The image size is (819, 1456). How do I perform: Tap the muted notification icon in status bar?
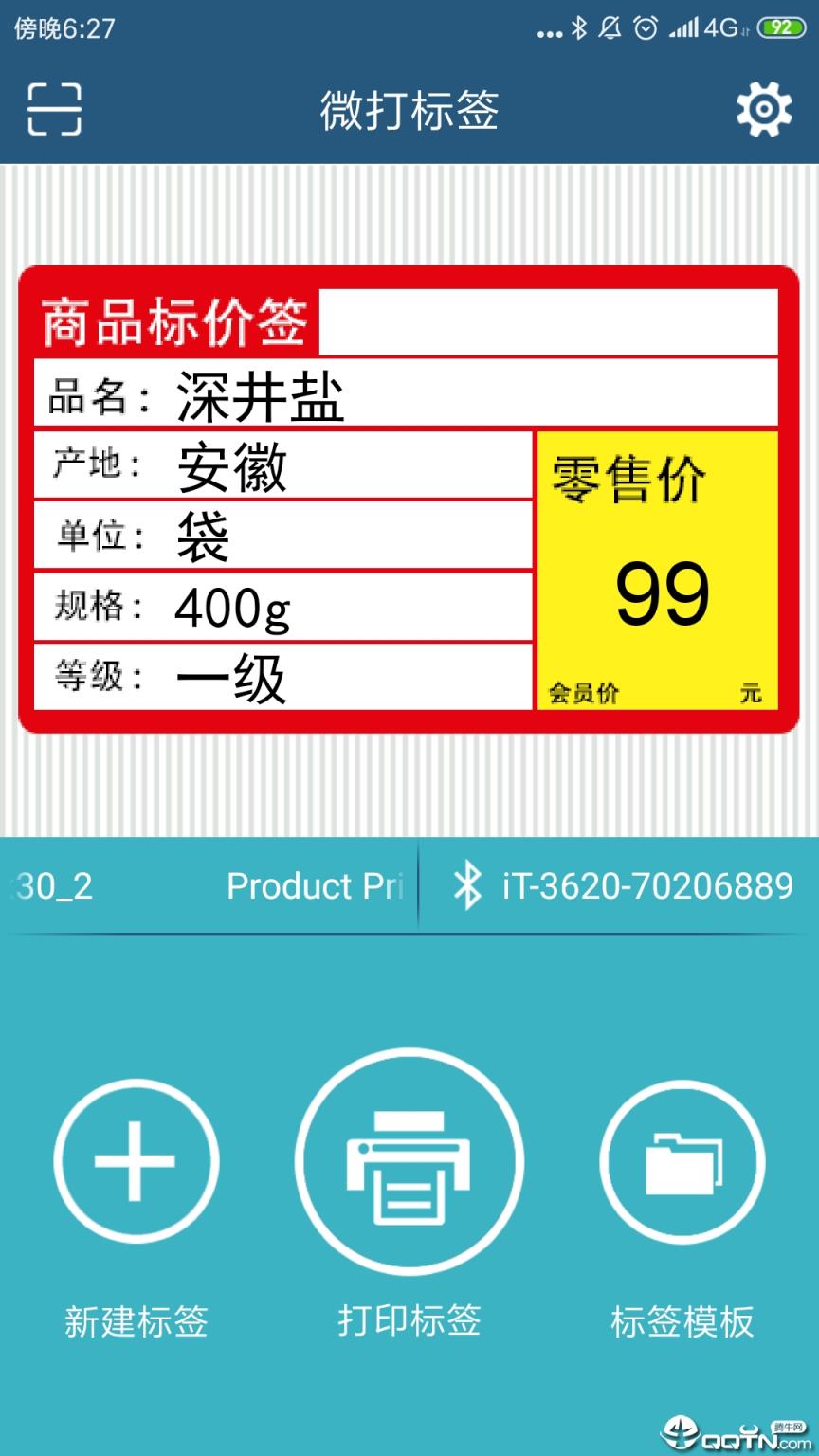(609, 27)
